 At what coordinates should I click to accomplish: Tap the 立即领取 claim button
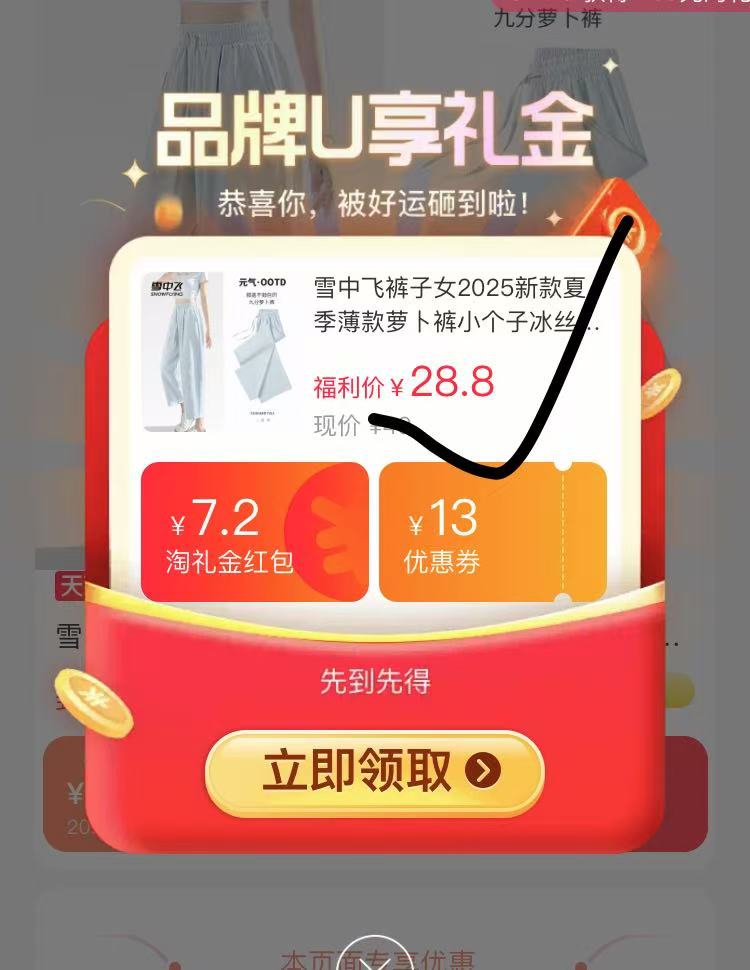375,772
